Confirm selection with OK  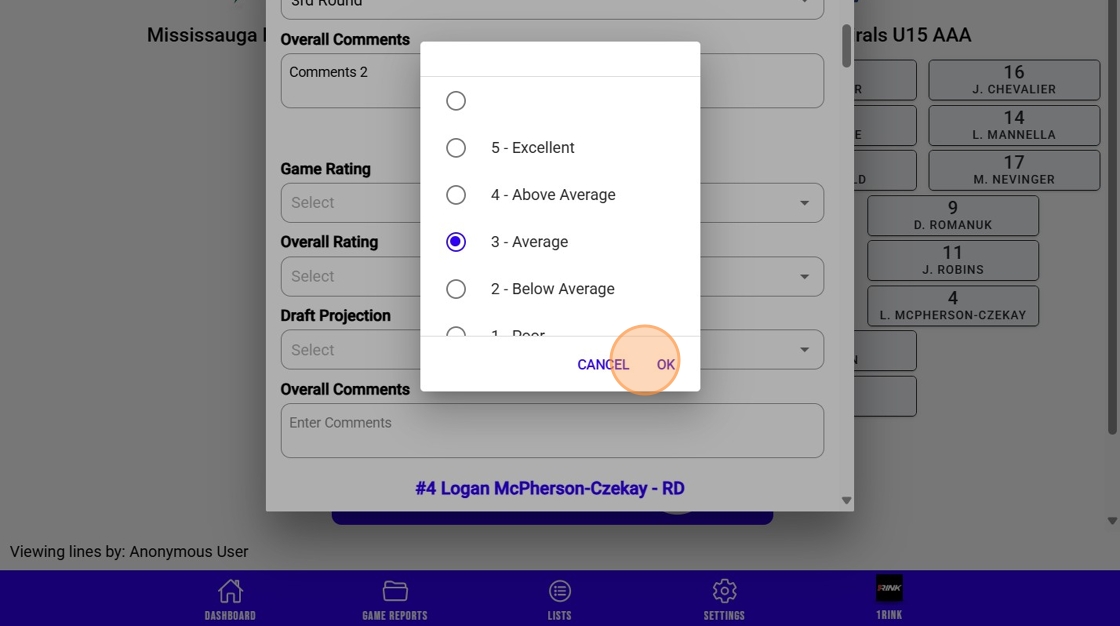pyautogui.click(x=665, y=365)
